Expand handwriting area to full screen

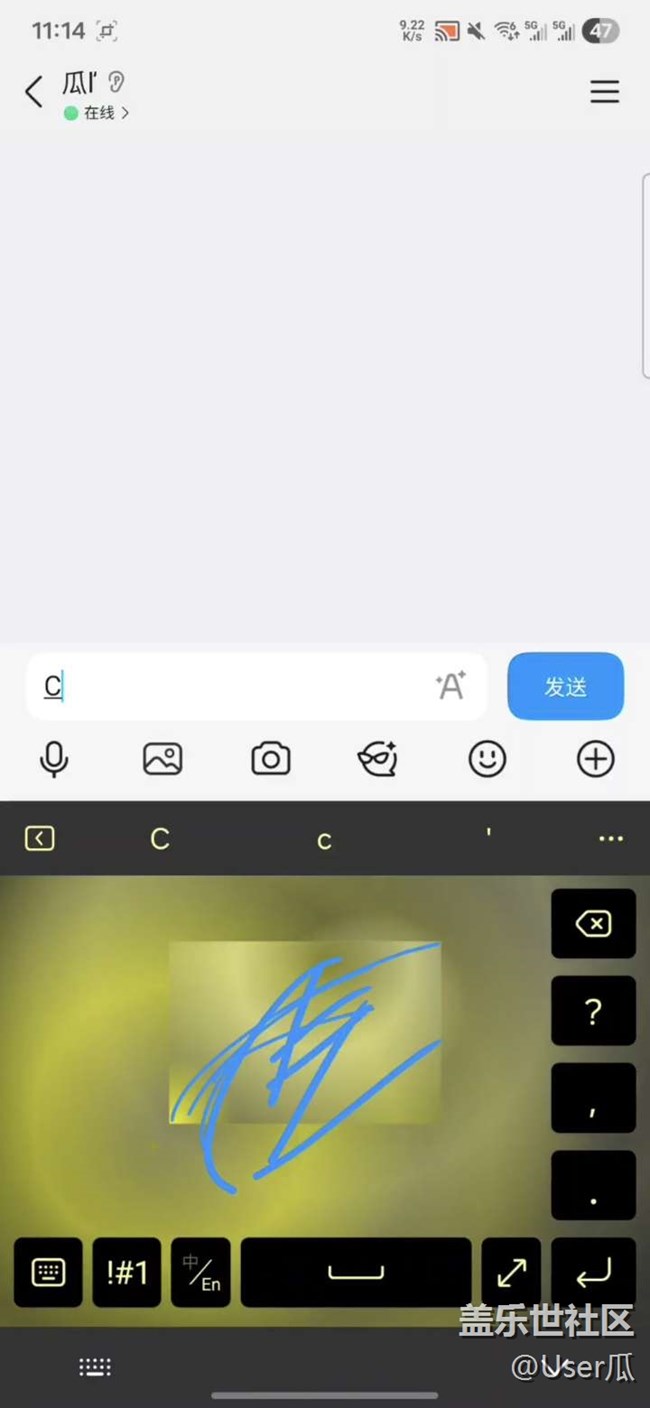click(512, 1272)
